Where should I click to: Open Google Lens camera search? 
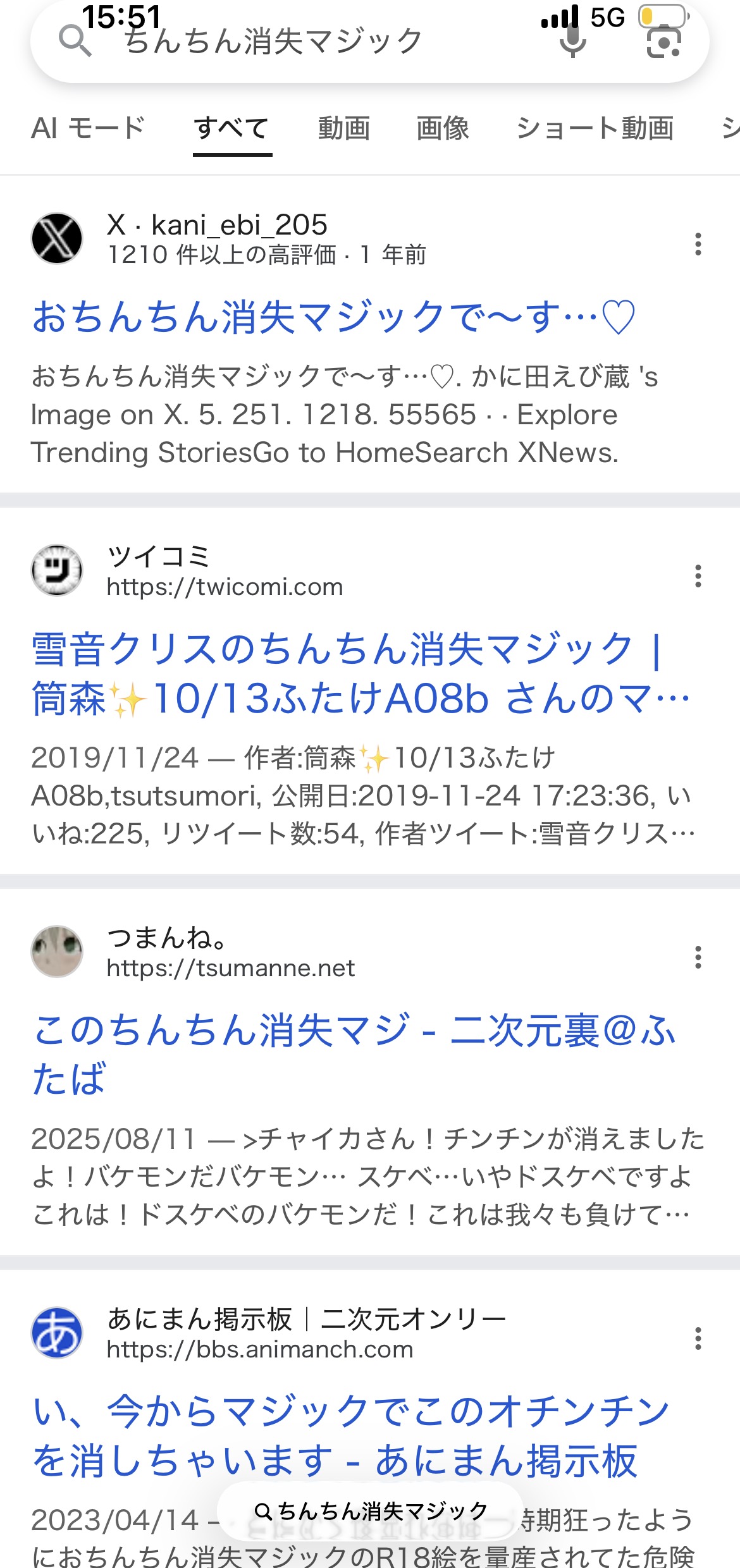[663, 42]
